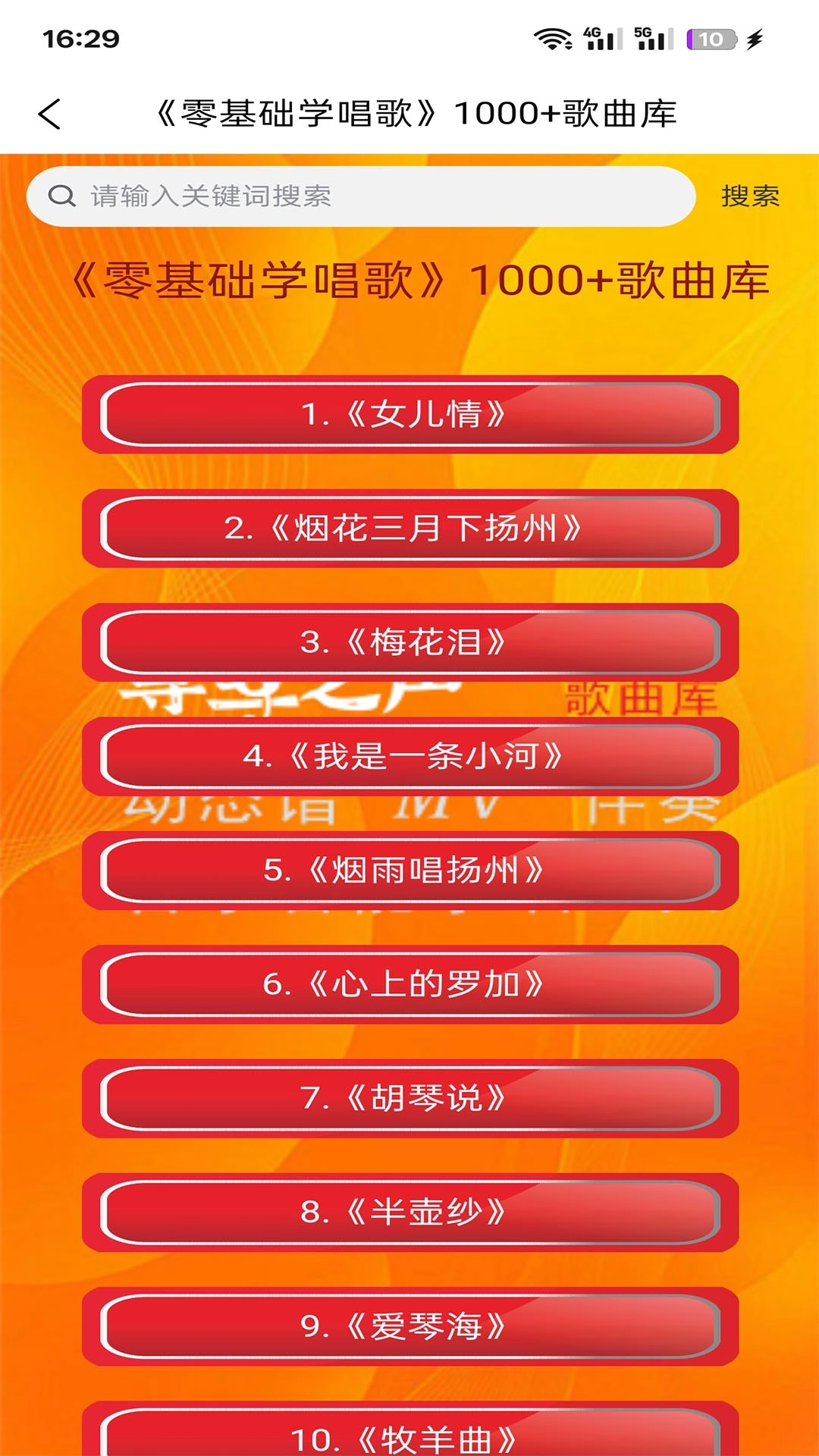The height and width of the screenshot is (1456, 819).
Task: Tap song 8.《半壶纱》
Action: point(409,1212)
